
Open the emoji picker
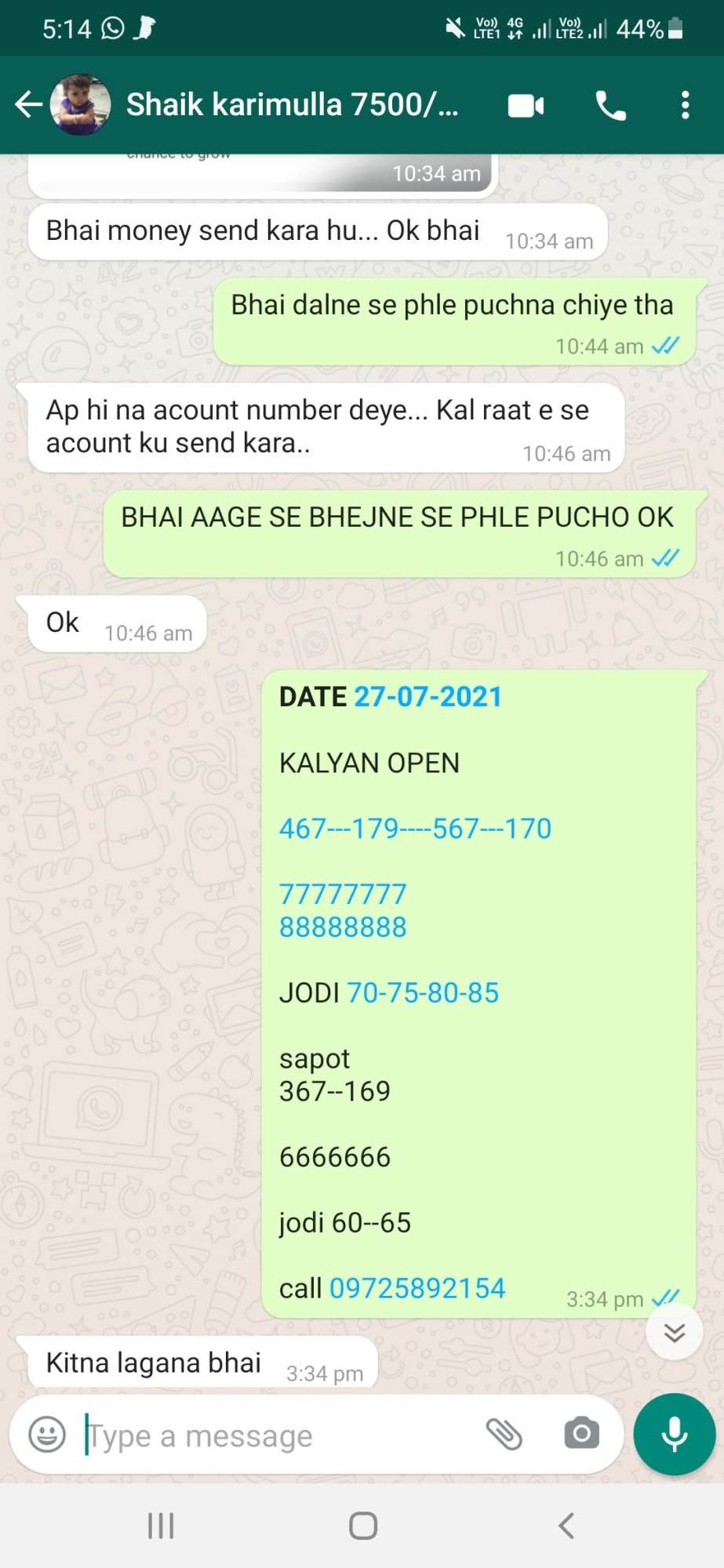point(47,1435)
